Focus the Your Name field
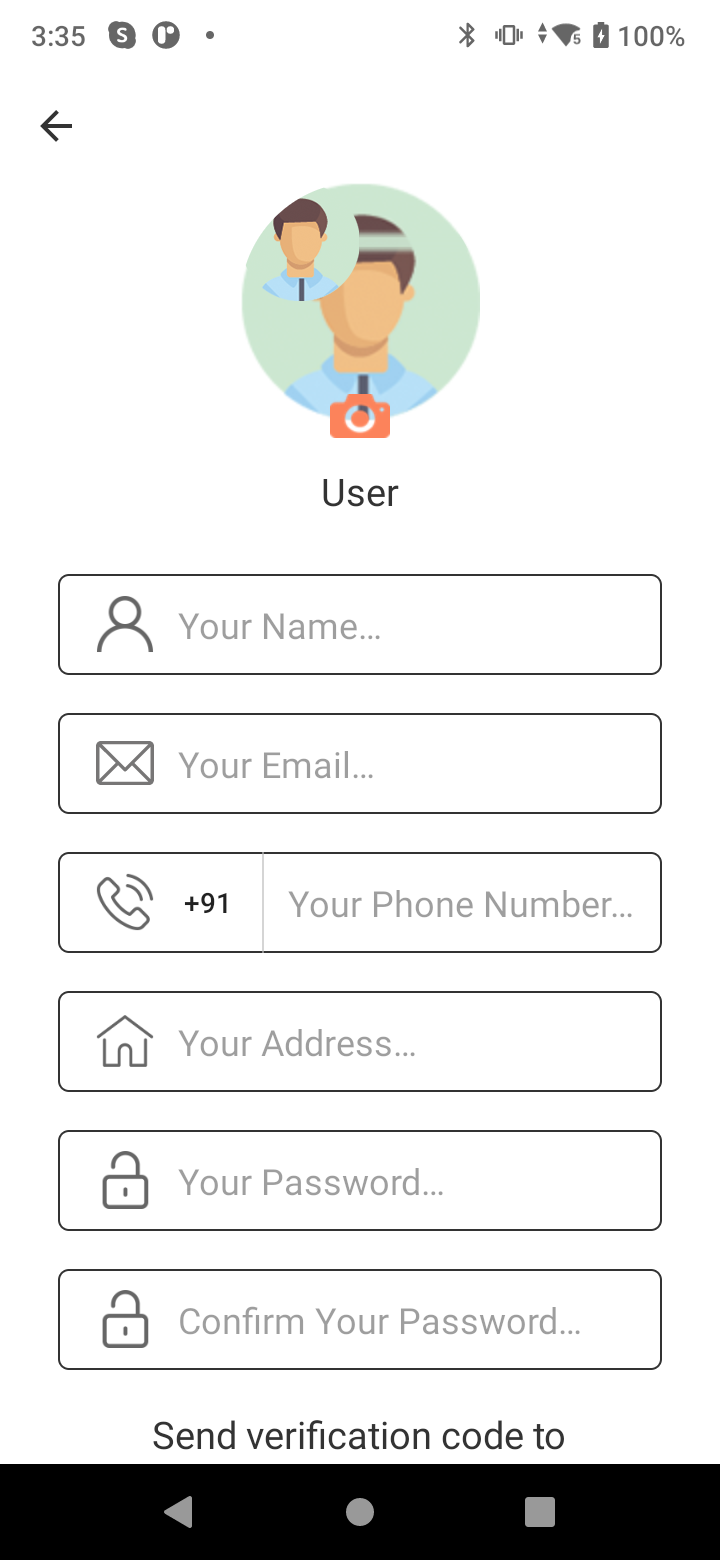The width and height of the screenshot is (720, 1560). click(x=360, y=625)
